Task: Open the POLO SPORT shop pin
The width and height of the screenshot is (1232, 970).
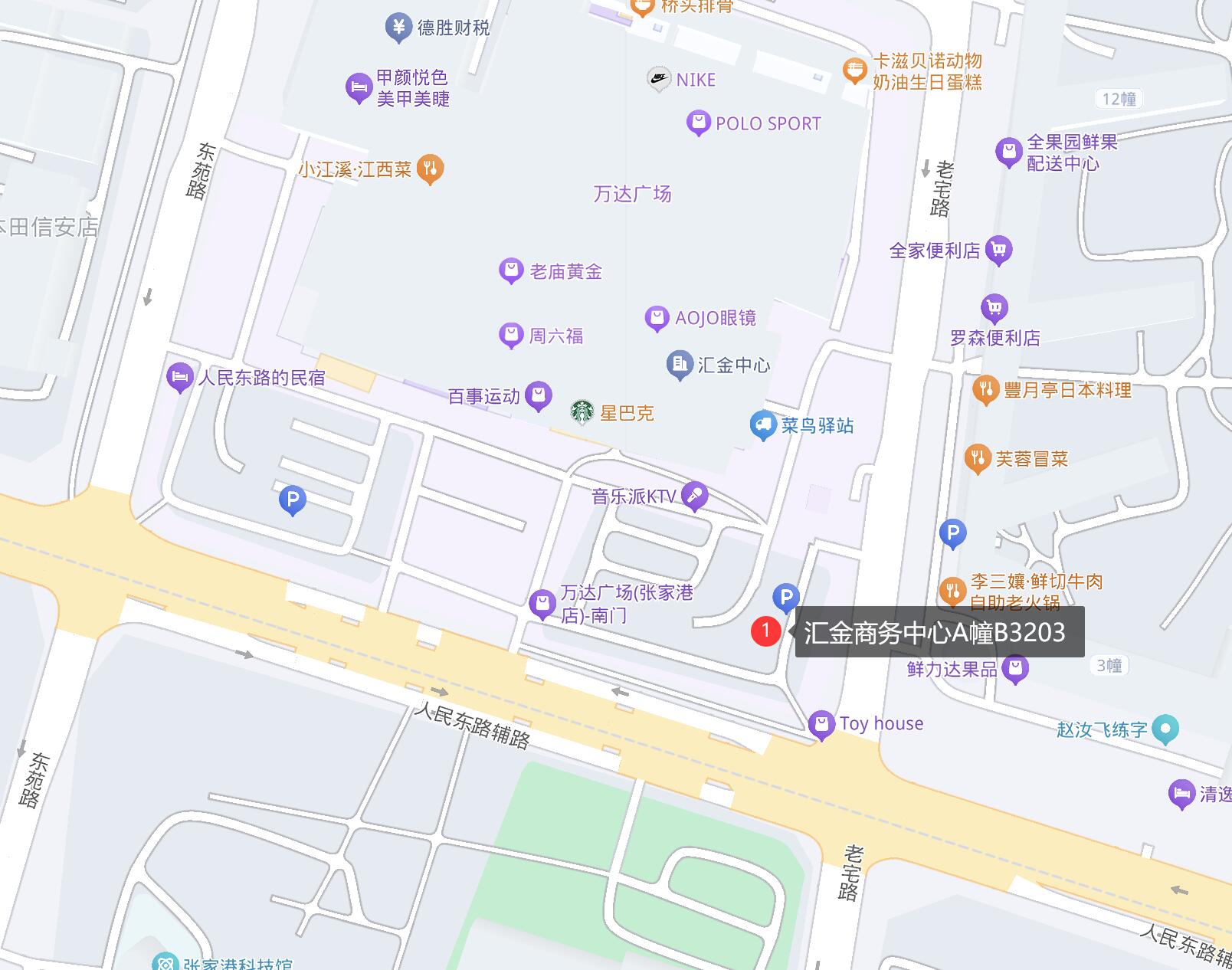Action: pos(698,122)
